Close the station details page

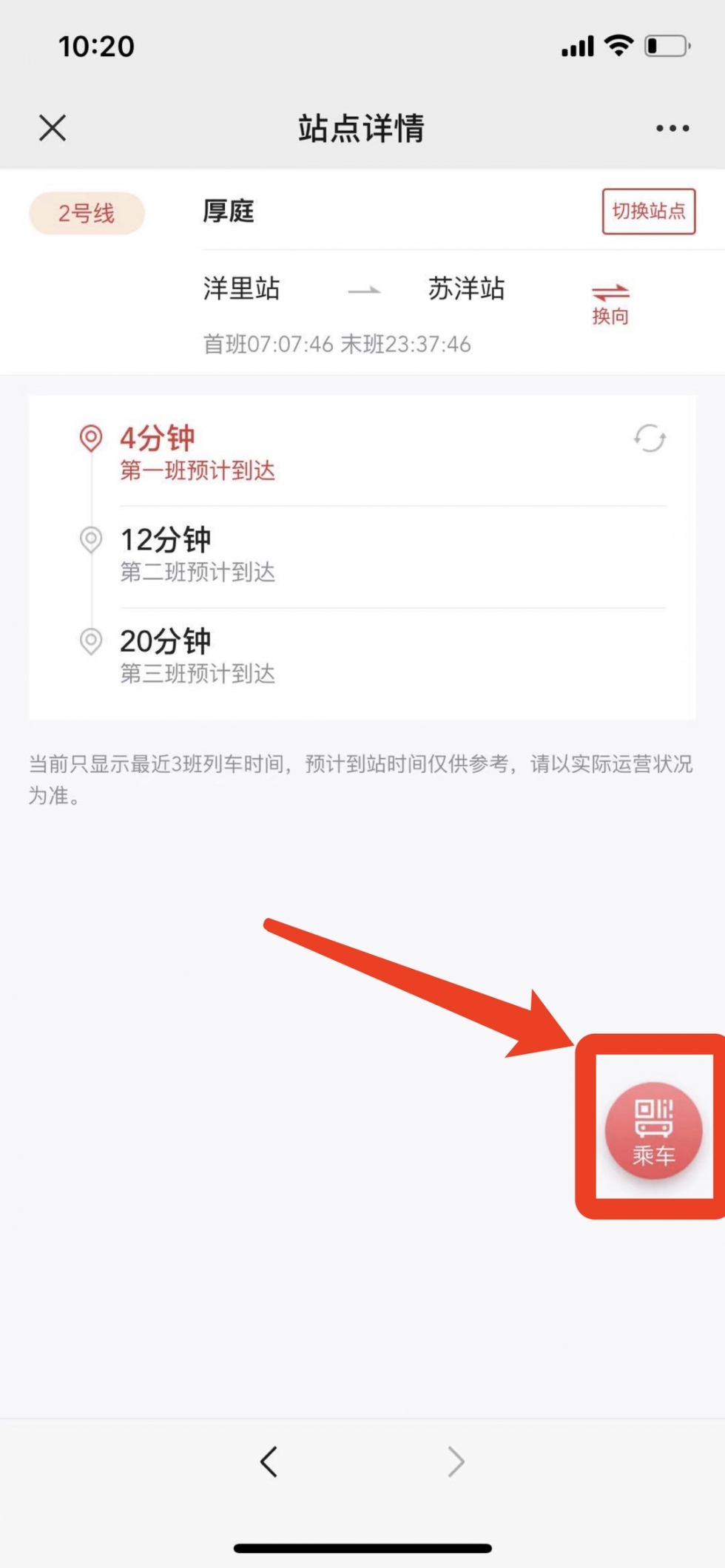click(53, 128)
